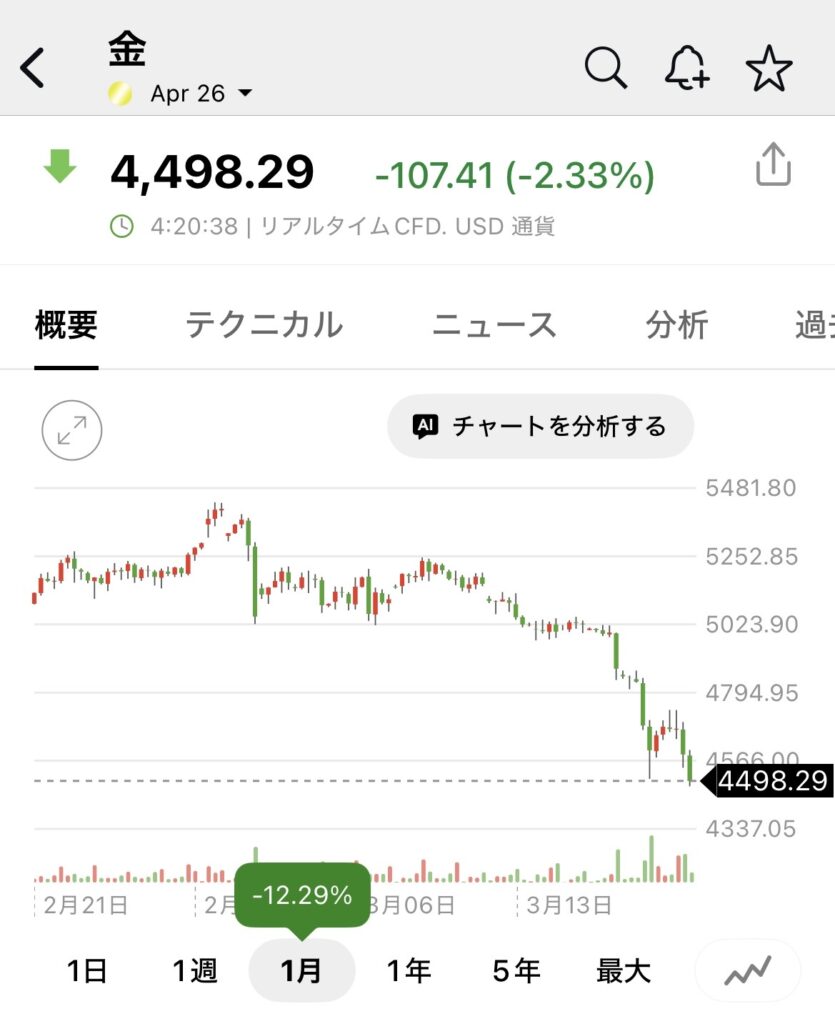
Task: Create a price alert via the bell
Action: 687,69
